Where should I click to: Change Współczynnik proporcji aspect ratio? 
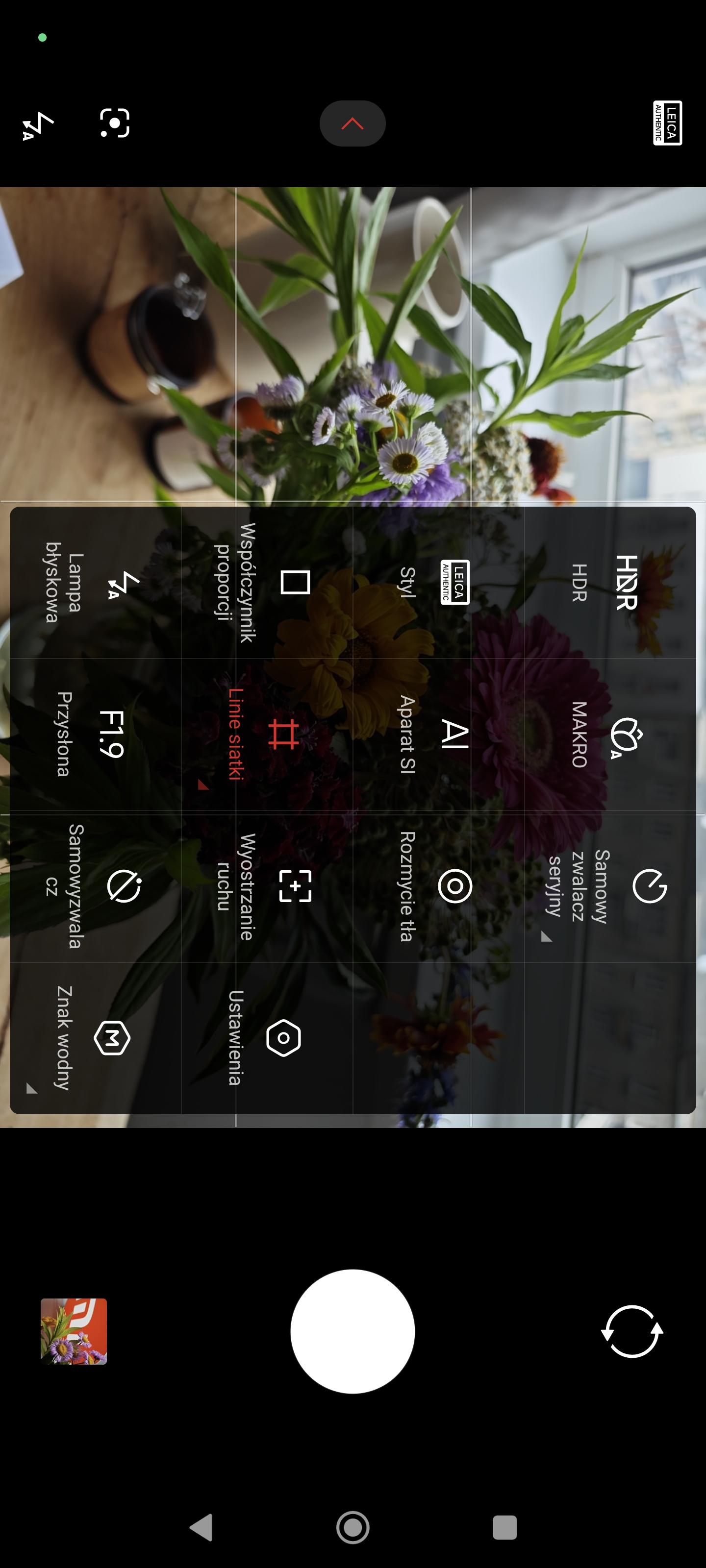pos(267,583)
